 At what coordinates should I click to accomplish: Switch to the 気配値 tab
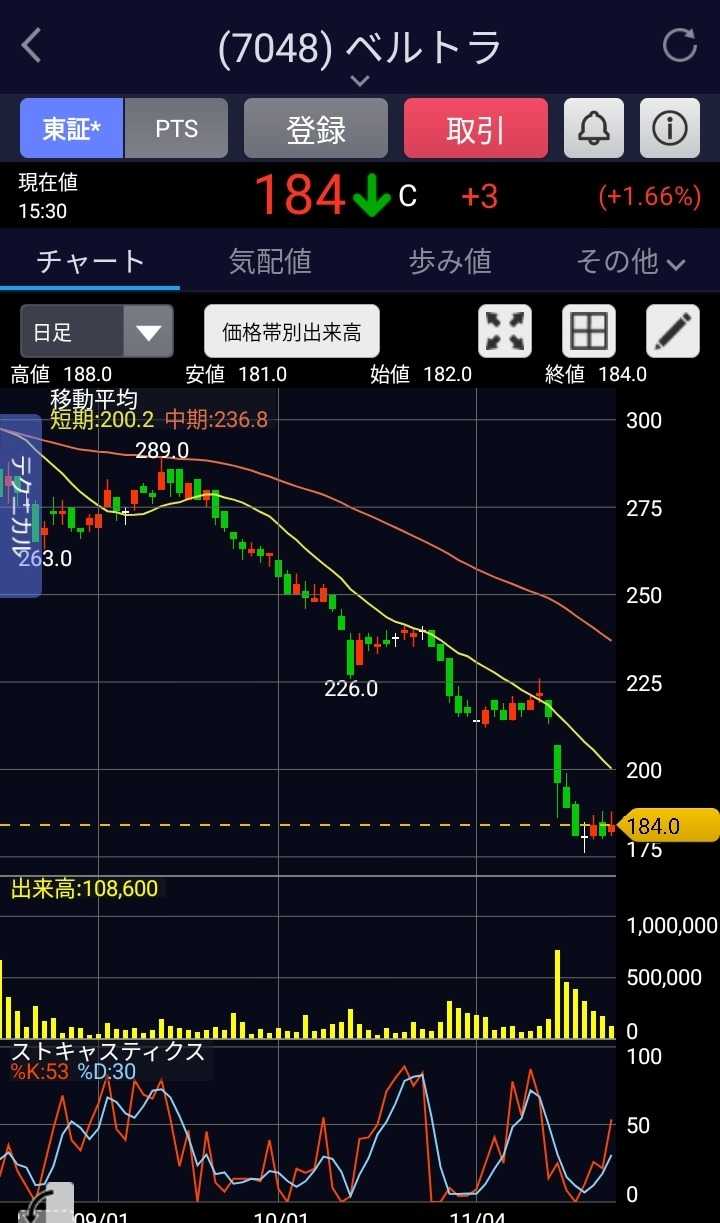(270, 262)
